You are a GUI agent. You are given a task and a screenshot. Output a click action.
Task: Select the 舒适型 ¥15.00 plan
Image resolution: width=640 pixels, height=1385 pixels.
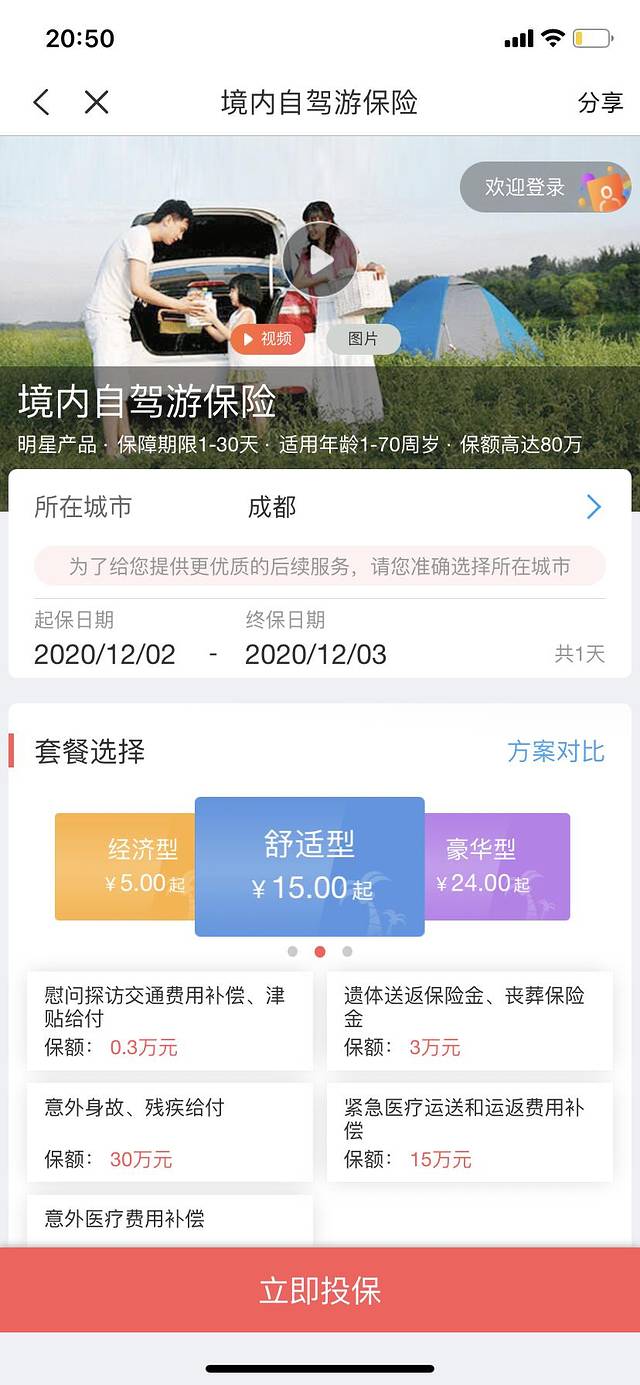[310, 866]
